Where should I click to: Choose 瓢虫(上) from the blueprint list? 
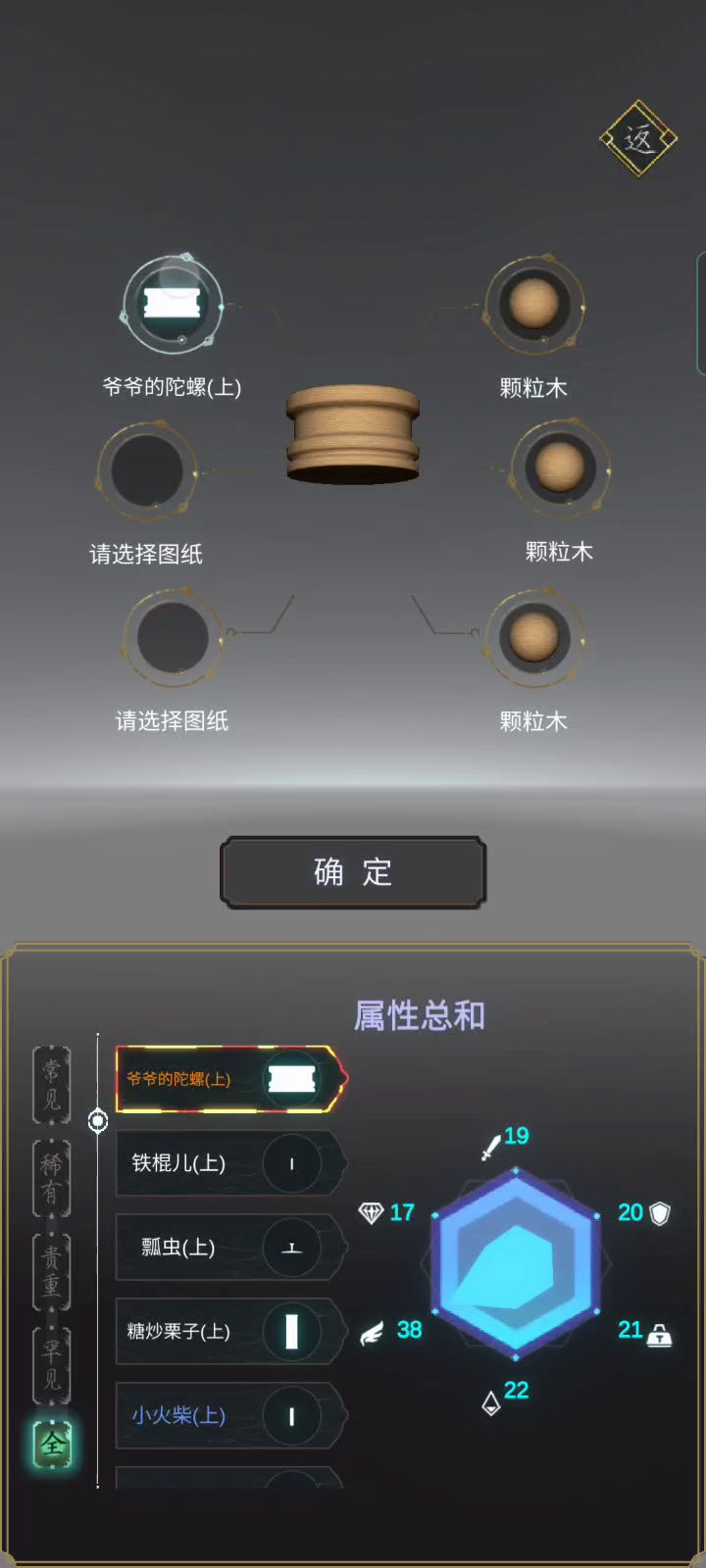pyautogui.click(x=231, y=1248)
